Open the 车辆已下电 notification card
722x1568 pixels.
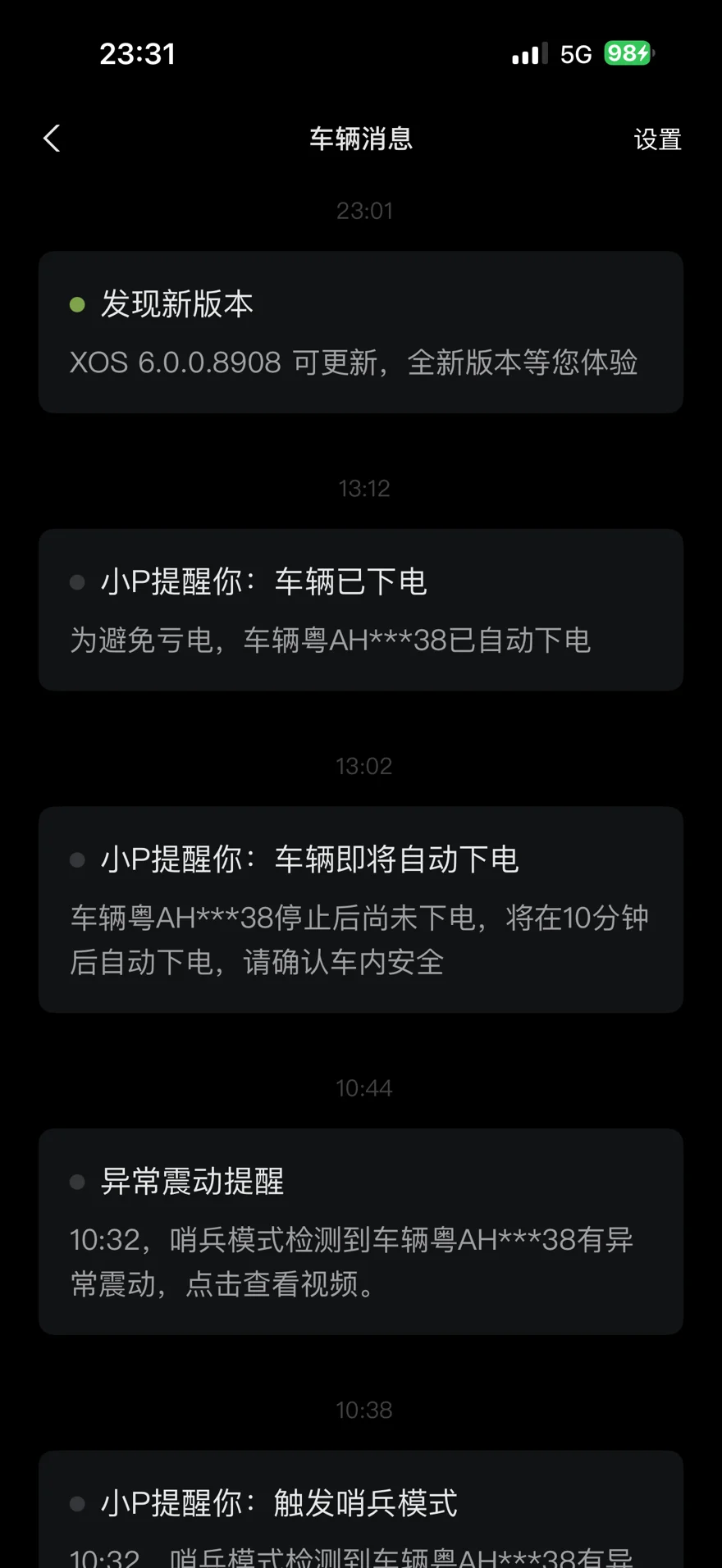(361, 609)
